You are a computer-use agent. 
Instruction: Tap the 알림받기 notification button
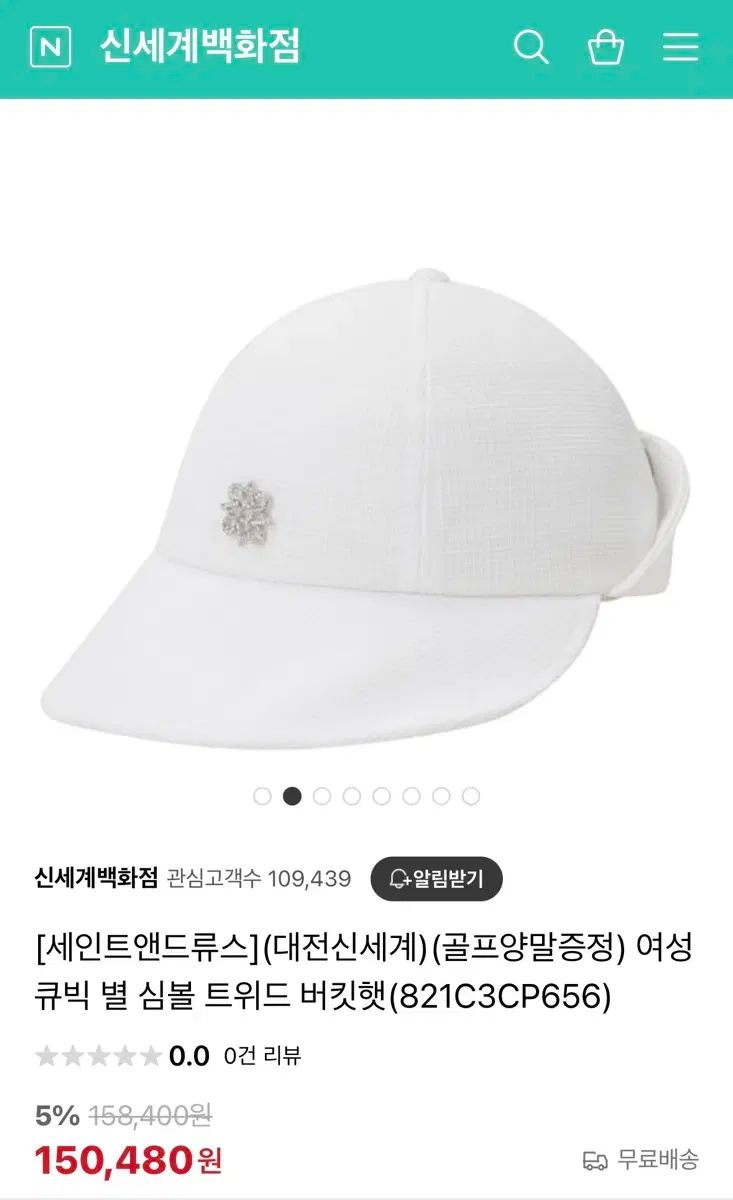pyautogui.click(x=436, y=879)
